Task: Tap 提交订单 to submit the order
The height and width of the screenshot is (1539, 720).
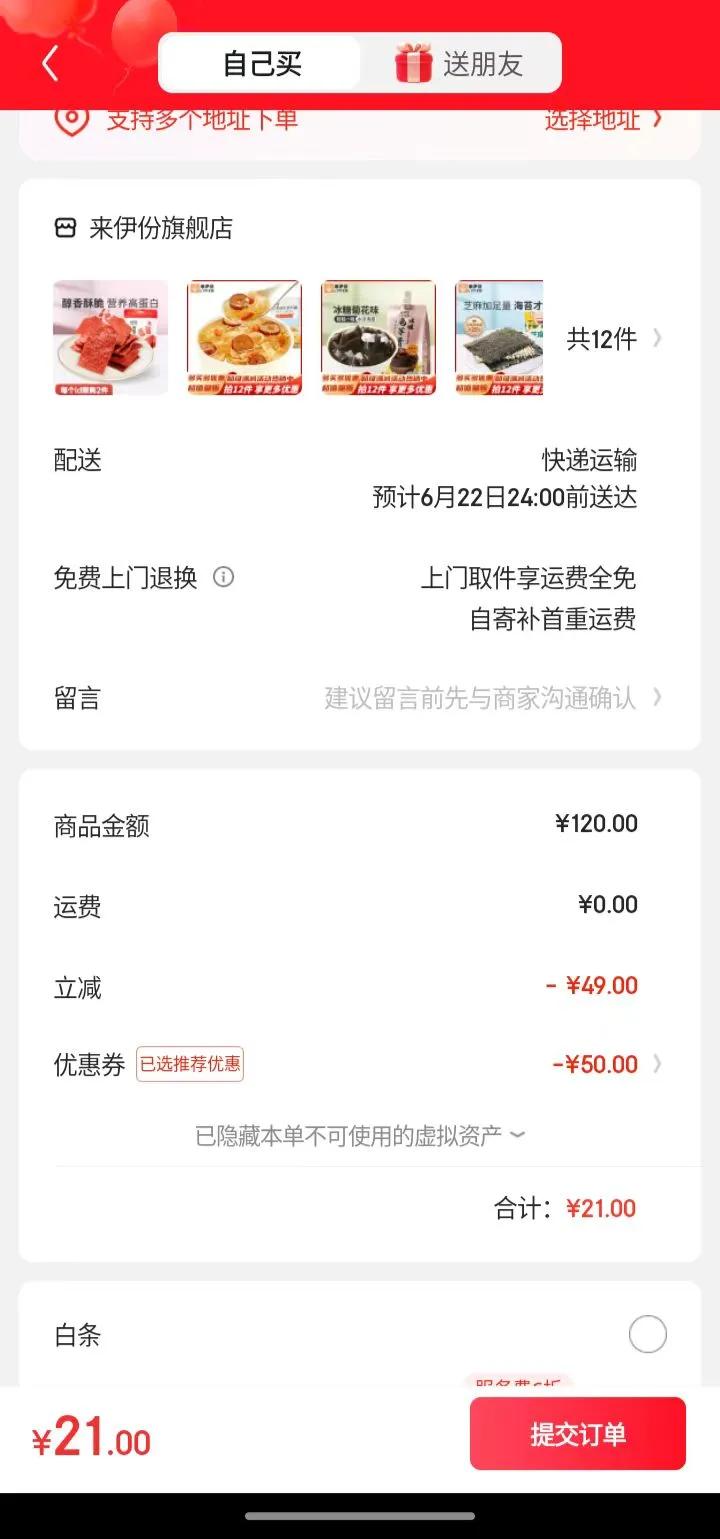Action: tap(577, 1434)
